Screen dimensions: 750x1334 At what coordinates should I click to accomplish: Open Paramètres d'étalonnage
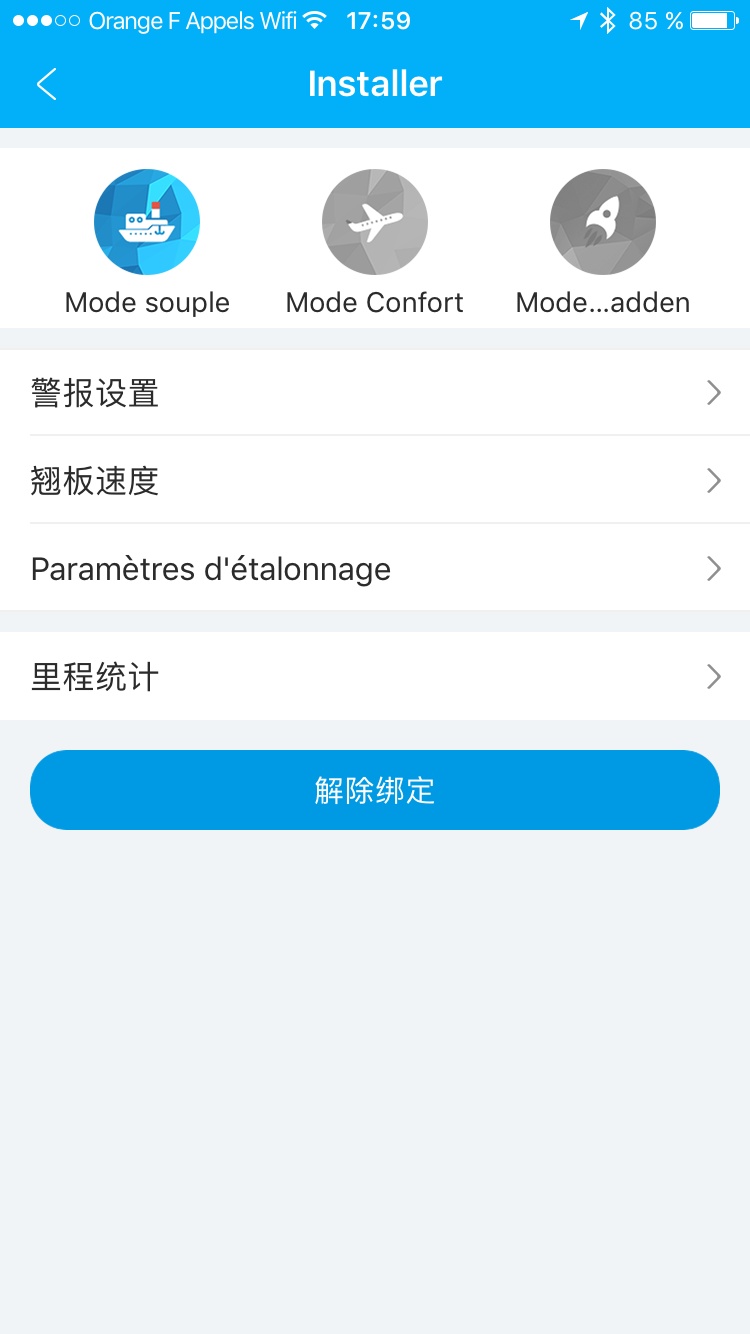coord(375,569)
